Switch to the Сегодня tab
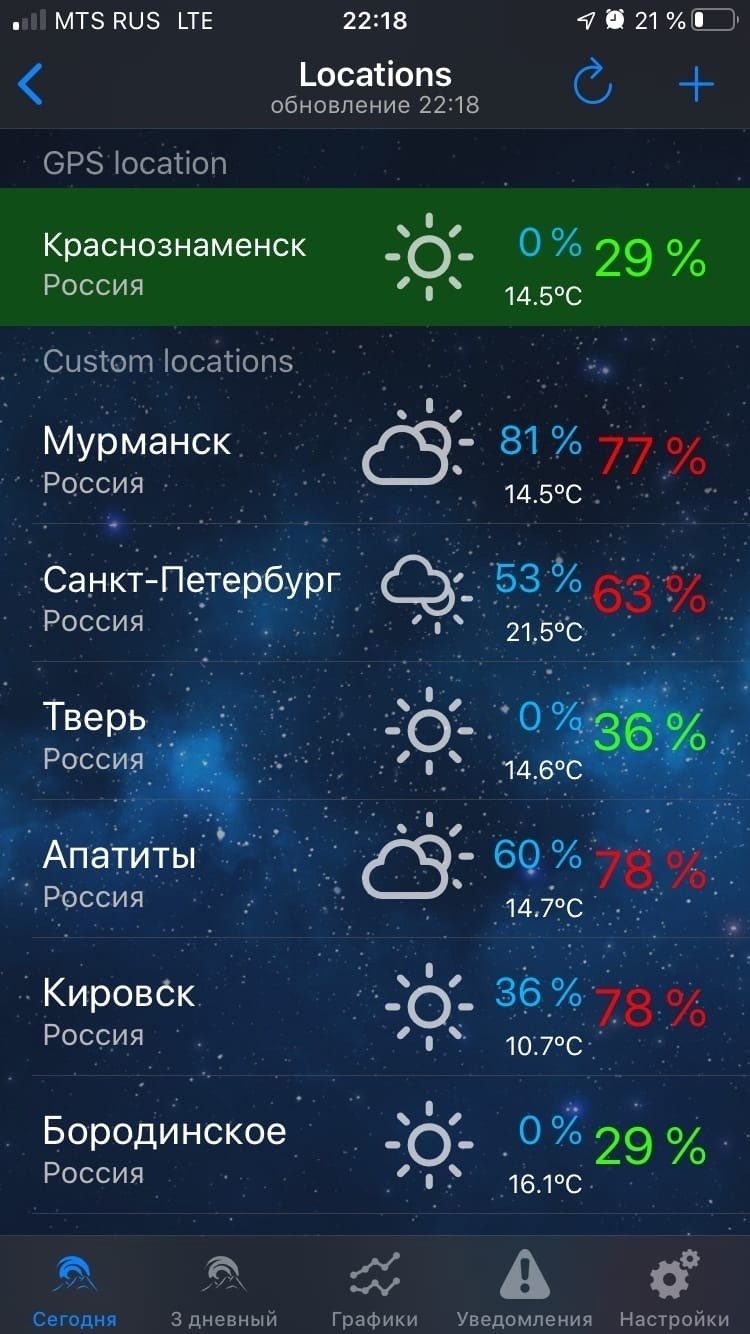The height and width of the screenshot is (1334, 750). [75, 1287]
